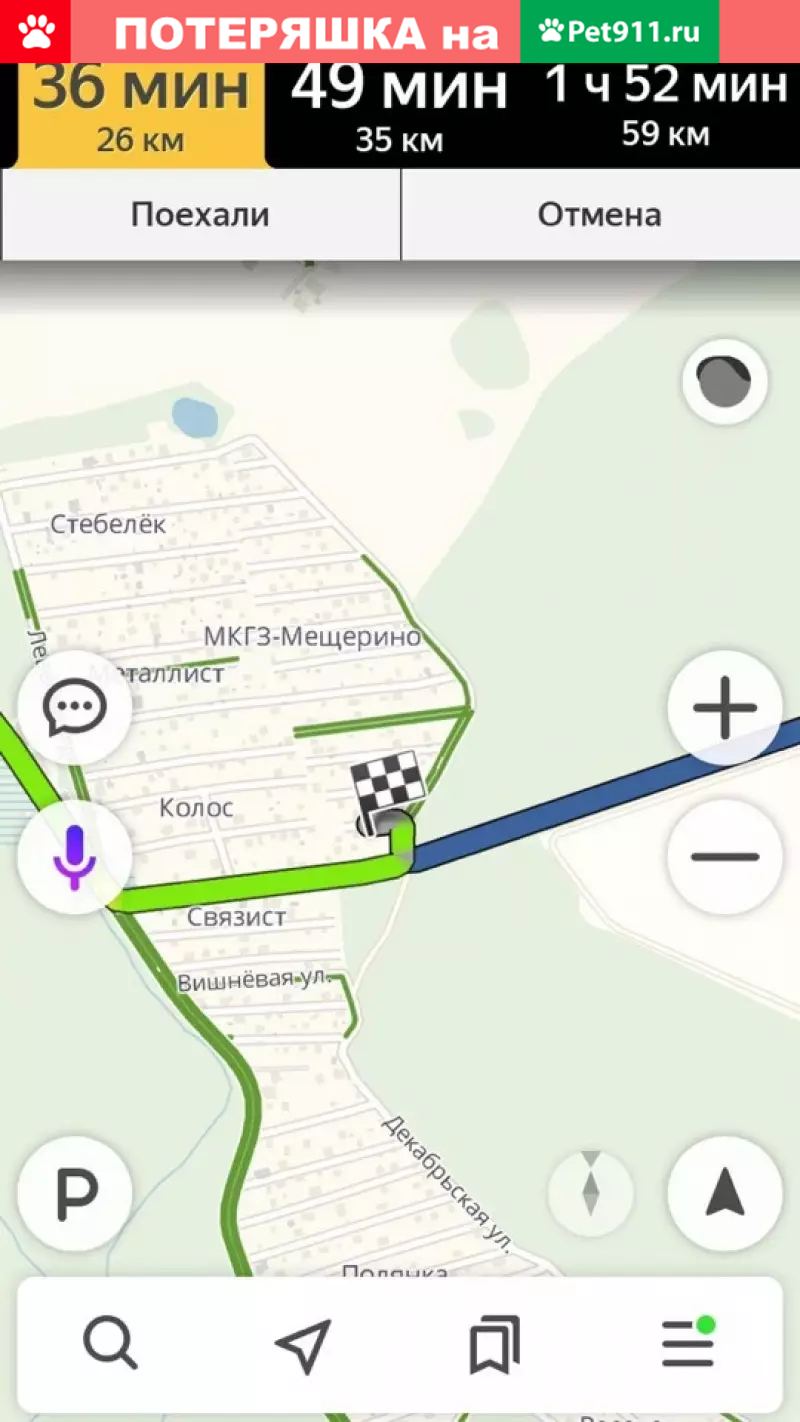
Task: Open the road chat bubble
Action: click(x=75, y=708)
